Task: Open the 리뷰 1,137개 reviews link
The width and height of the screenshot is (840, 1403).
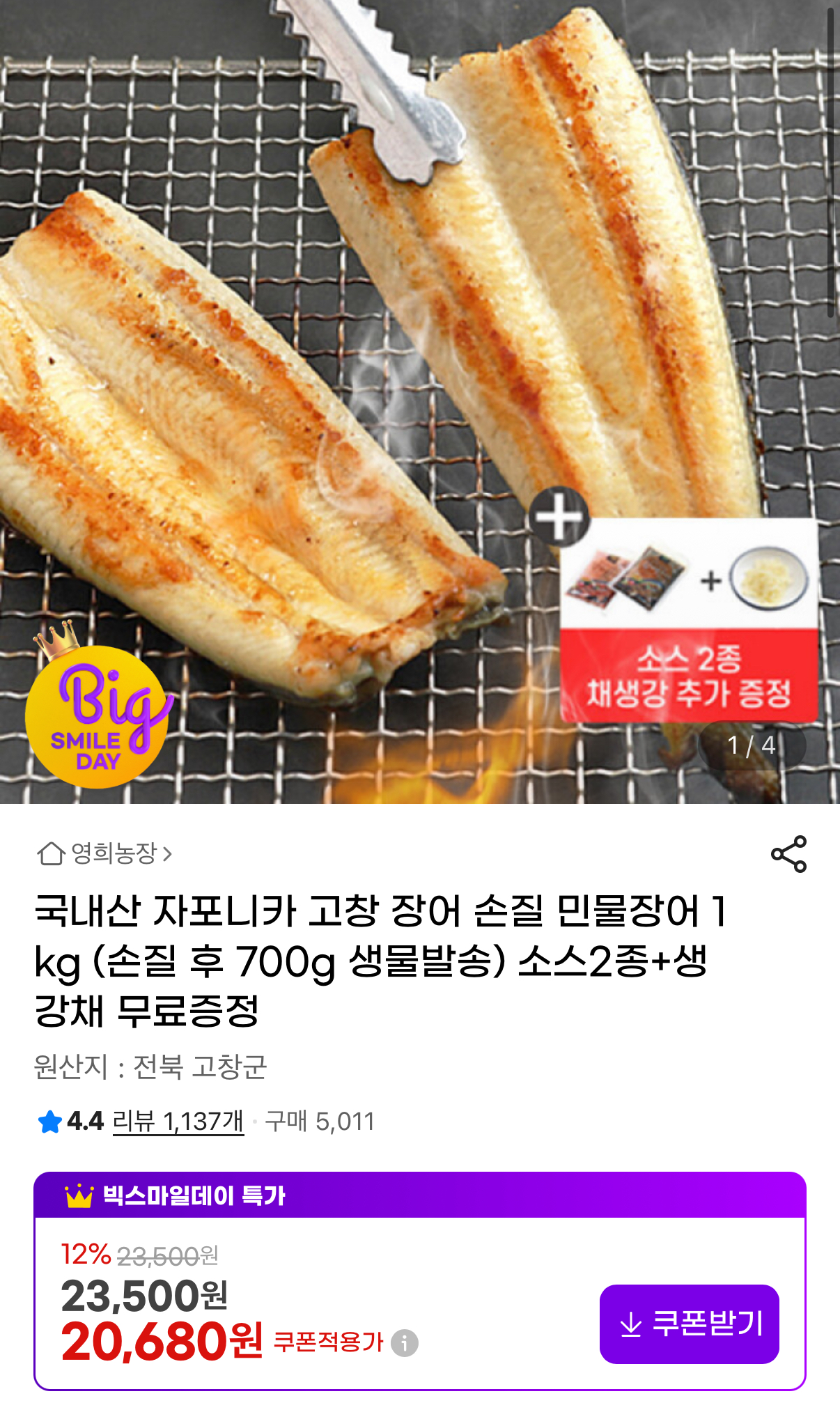Action: point(178,1122)
